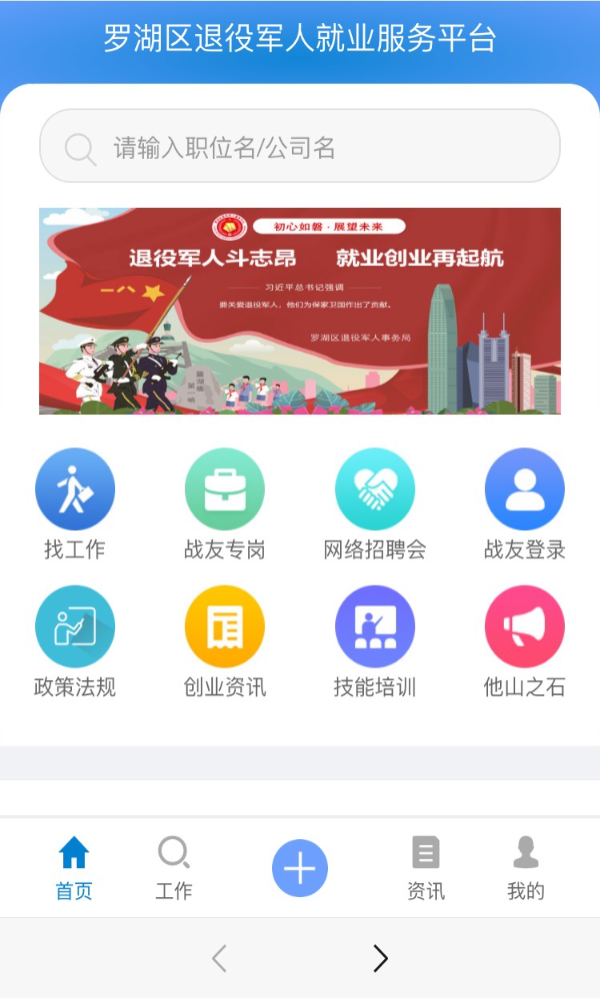Viewport: 600px width, 998px height.
Task: Tap the job/company name search field
Action: (300, 147)
